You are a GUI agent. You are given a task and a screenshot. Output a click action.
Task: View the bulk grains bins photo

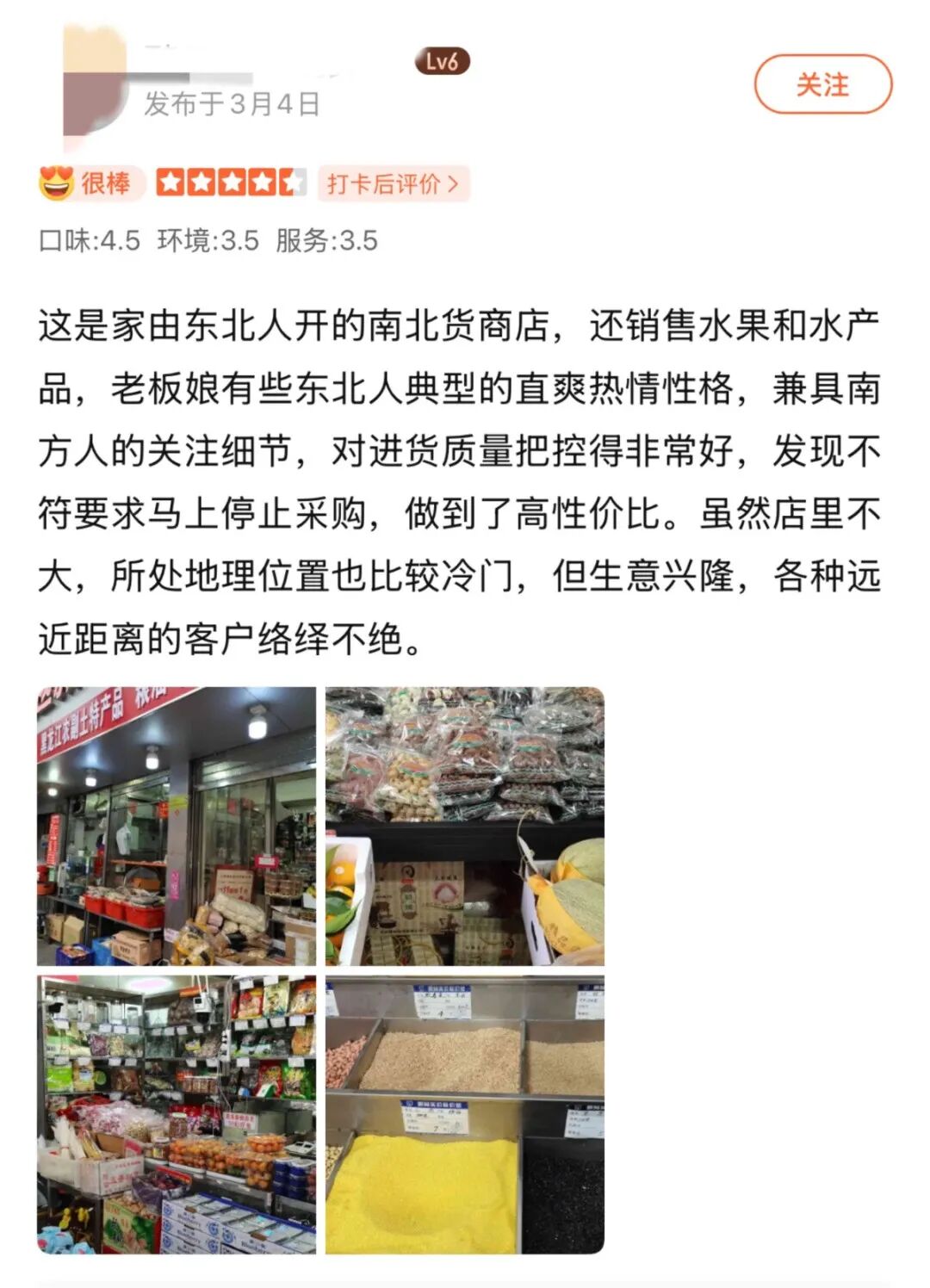(x=465, y=1114)
